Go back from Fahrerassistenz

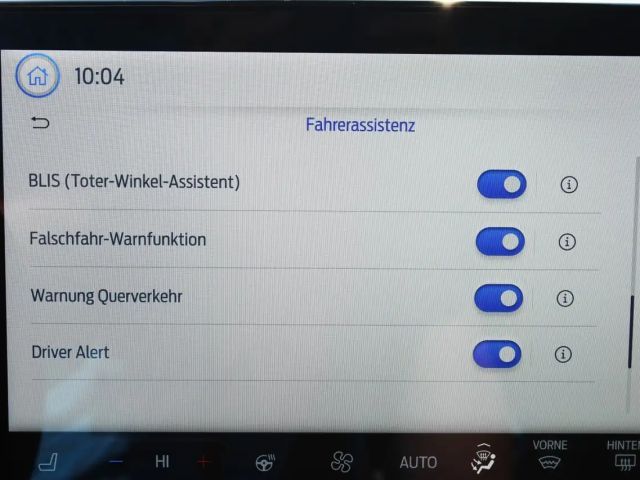(40, 124)
